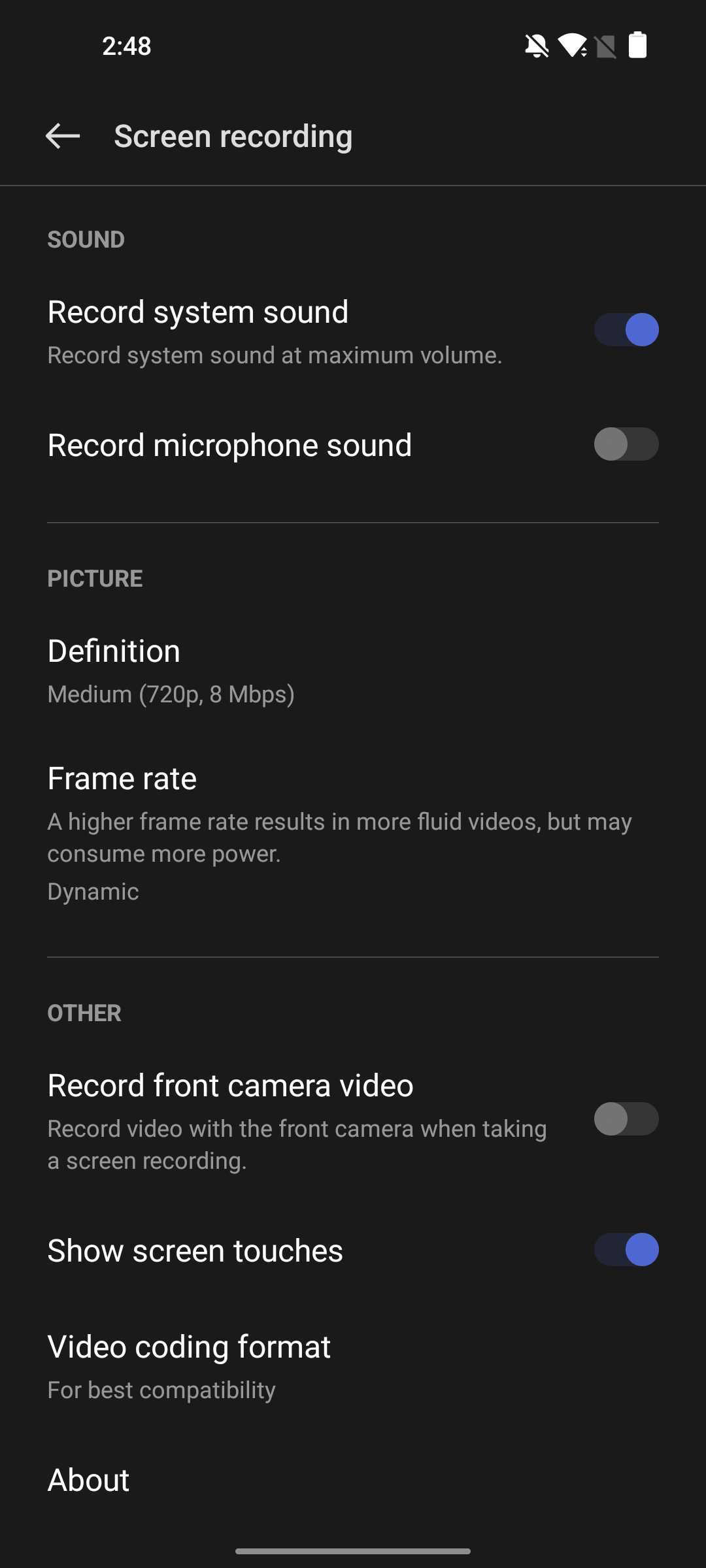Tap the Medium (720p, 8 Mbps) value
Screen dimensions: 706x1568
[171, 694]
